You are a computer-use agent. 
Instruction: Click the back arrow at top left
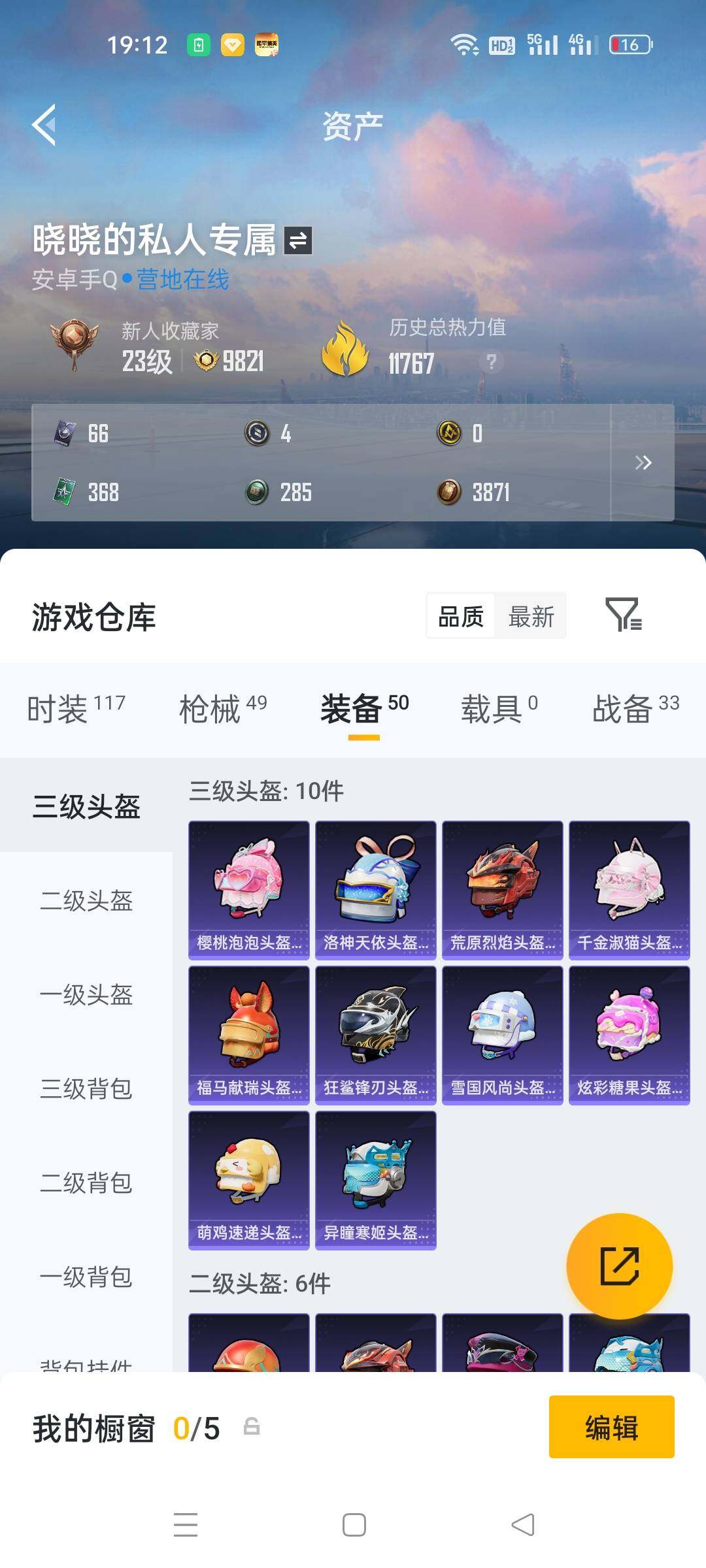coord(44,125)
